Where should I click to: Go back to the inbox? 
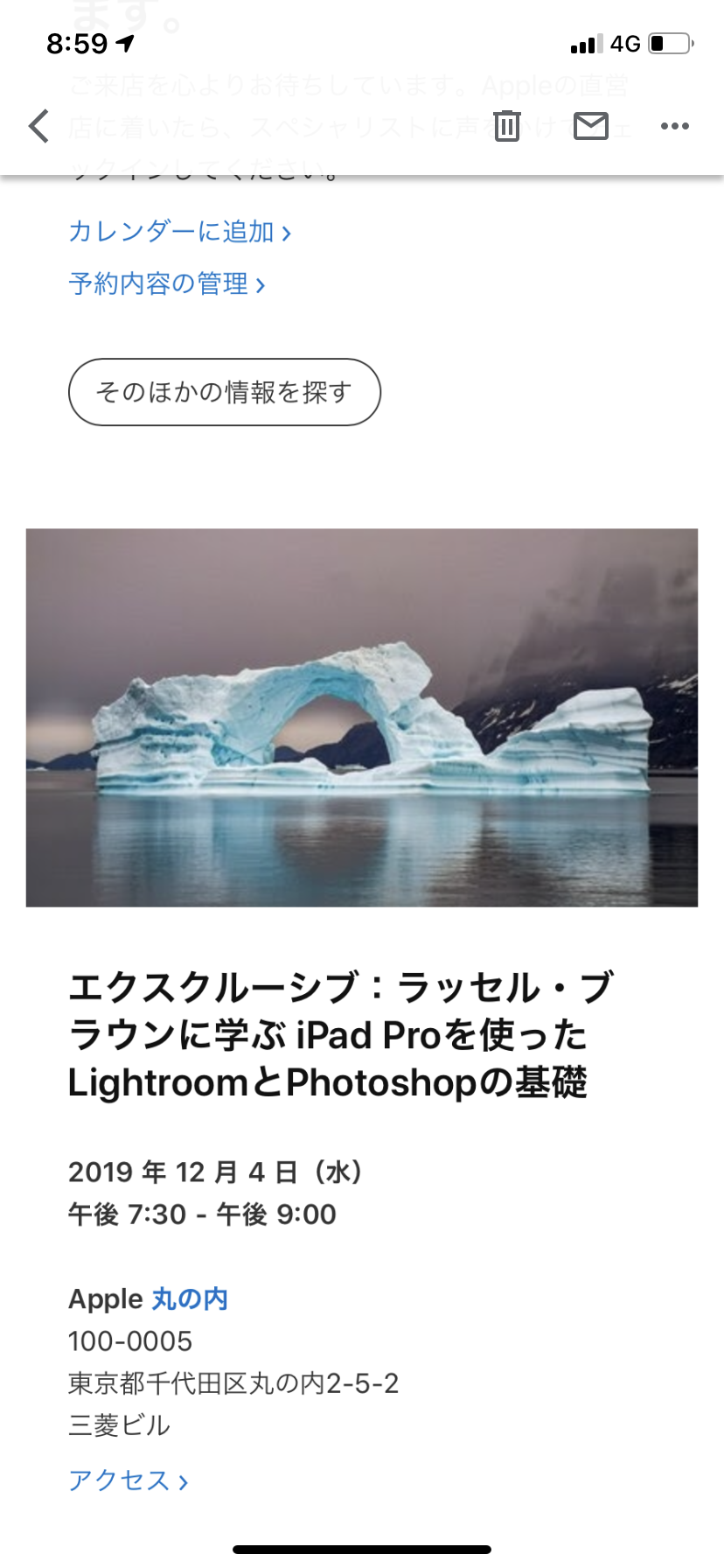[38, 126]
